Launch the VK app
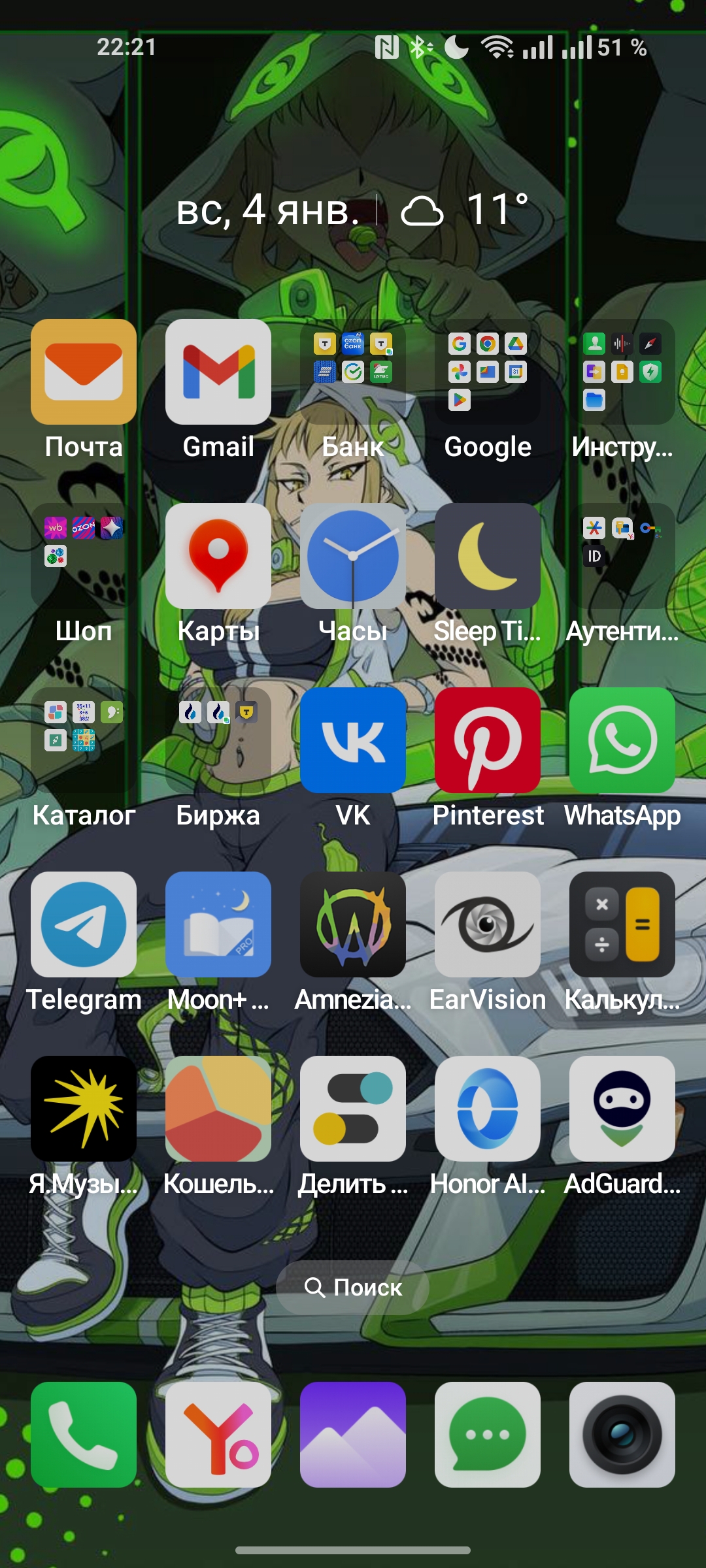This screenshot has width=706, height=1568. 353,740
